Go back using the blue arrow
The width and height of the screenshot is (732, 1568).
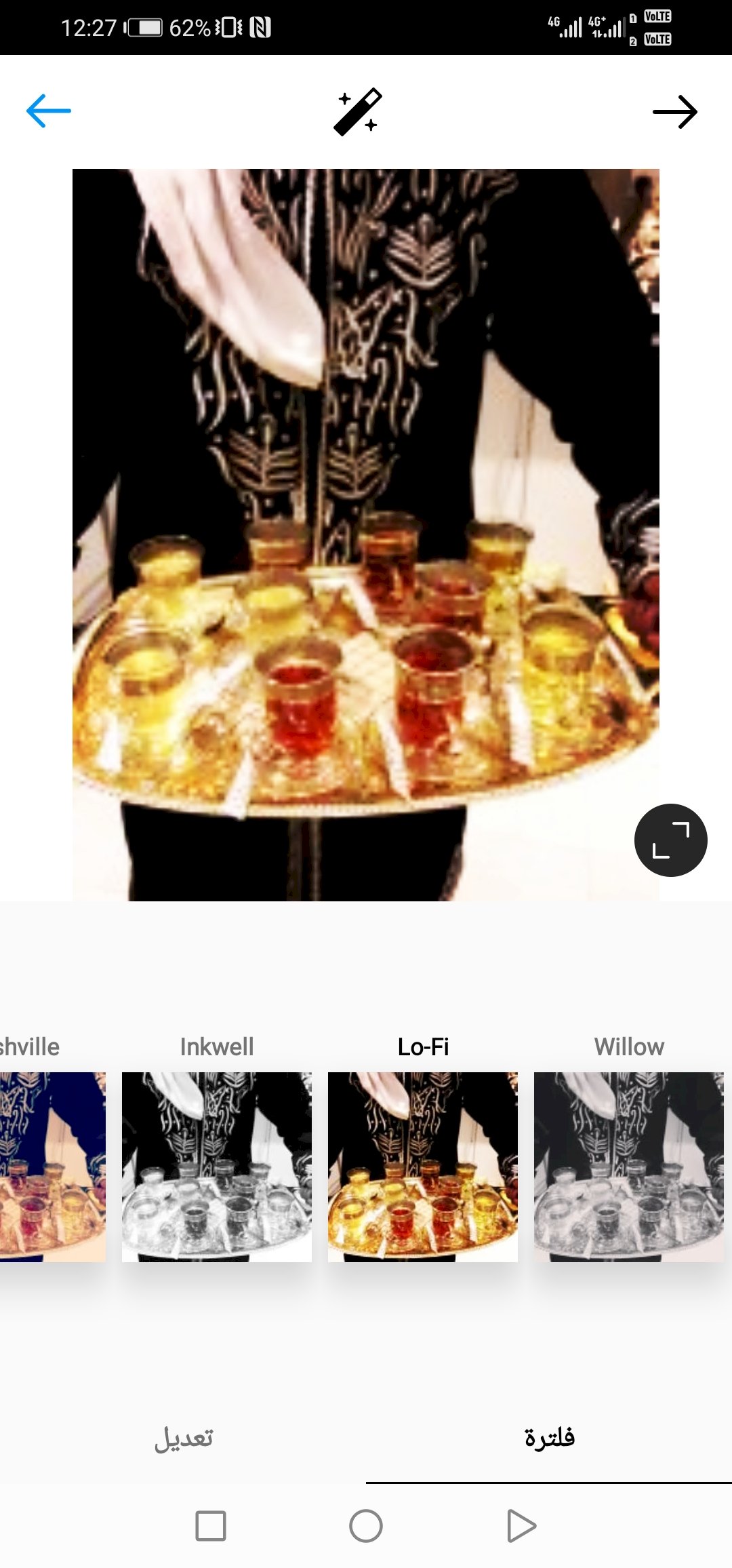tap(48, 111)
